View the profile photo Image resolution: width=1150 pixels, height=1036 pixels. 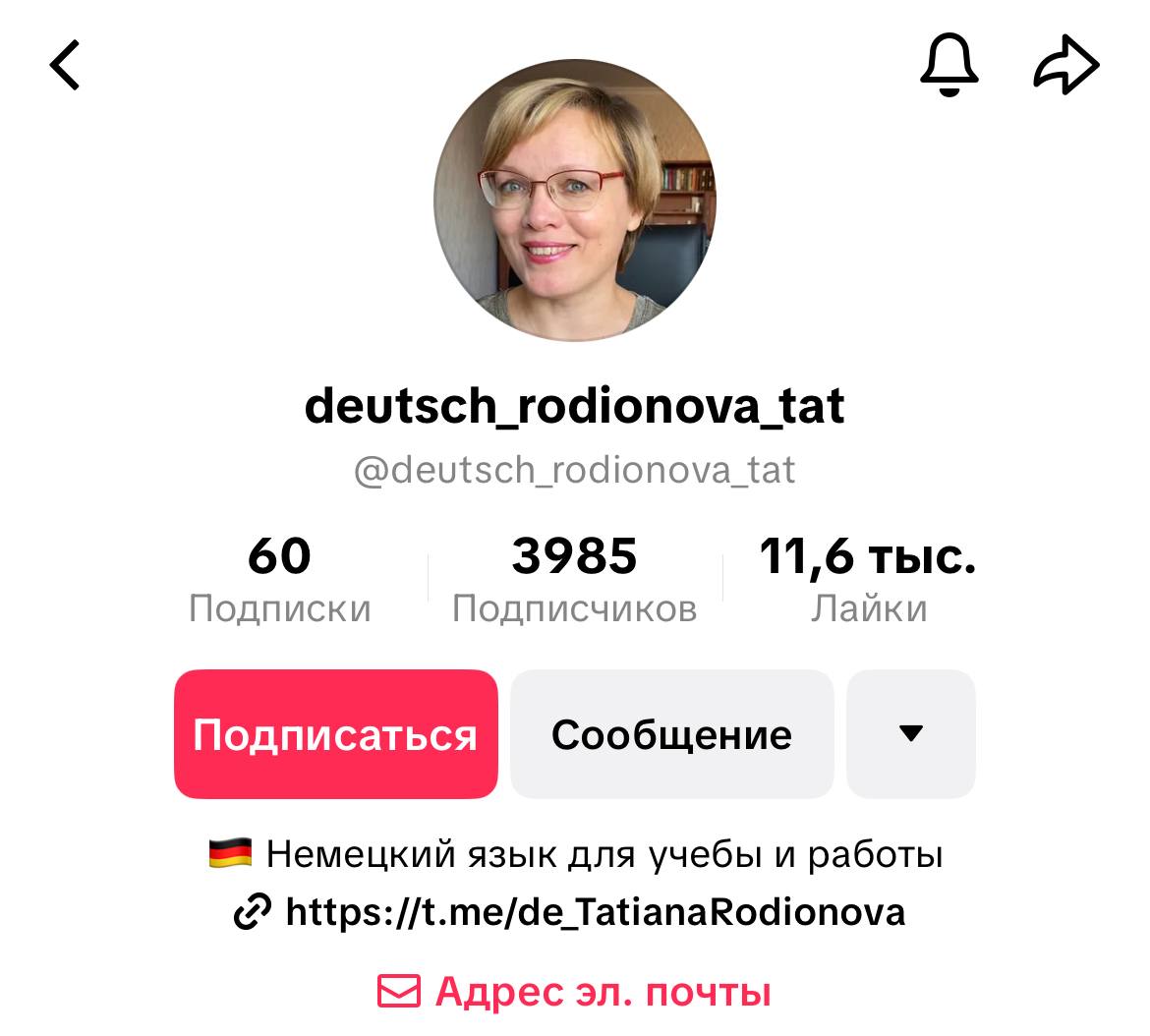pos(575,200)
